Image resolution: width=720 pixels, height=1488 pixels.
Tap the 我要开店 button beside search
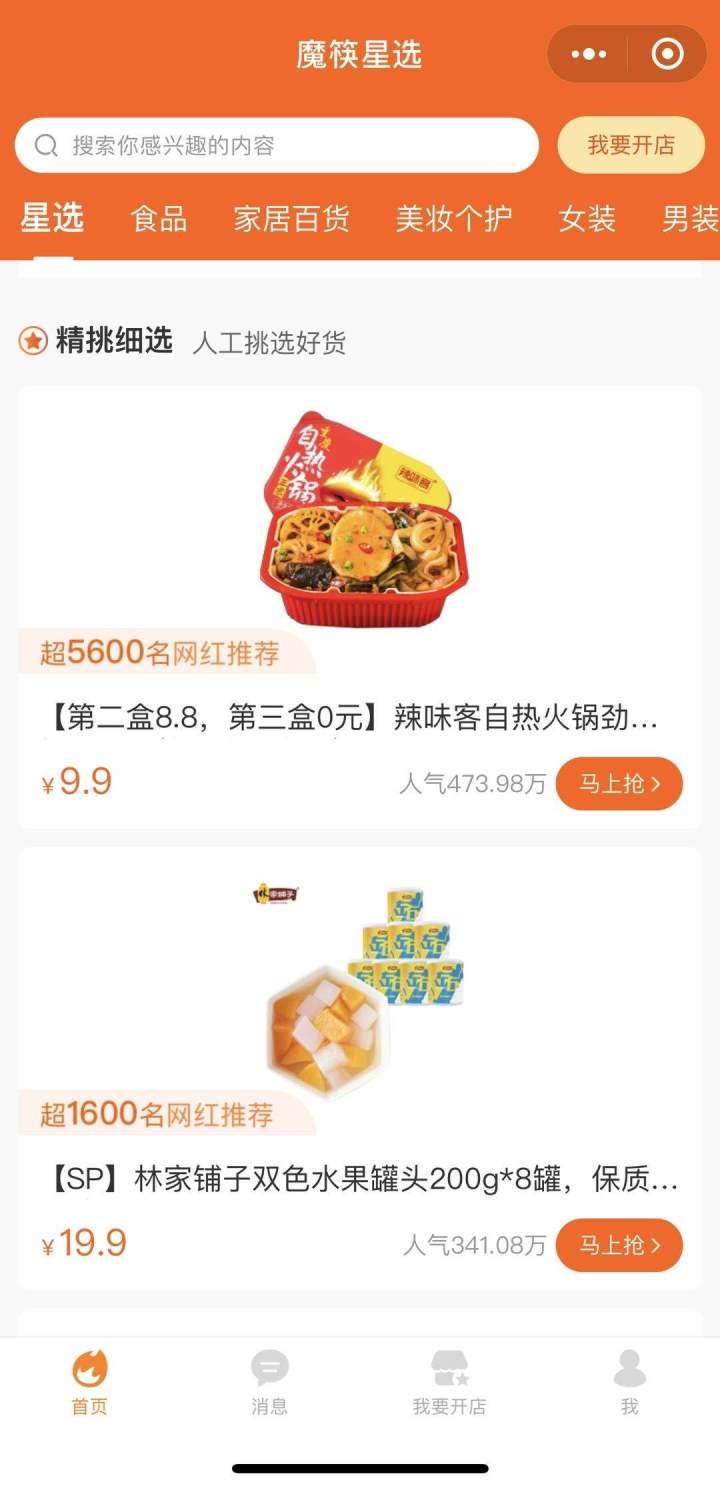coord(631,146)
